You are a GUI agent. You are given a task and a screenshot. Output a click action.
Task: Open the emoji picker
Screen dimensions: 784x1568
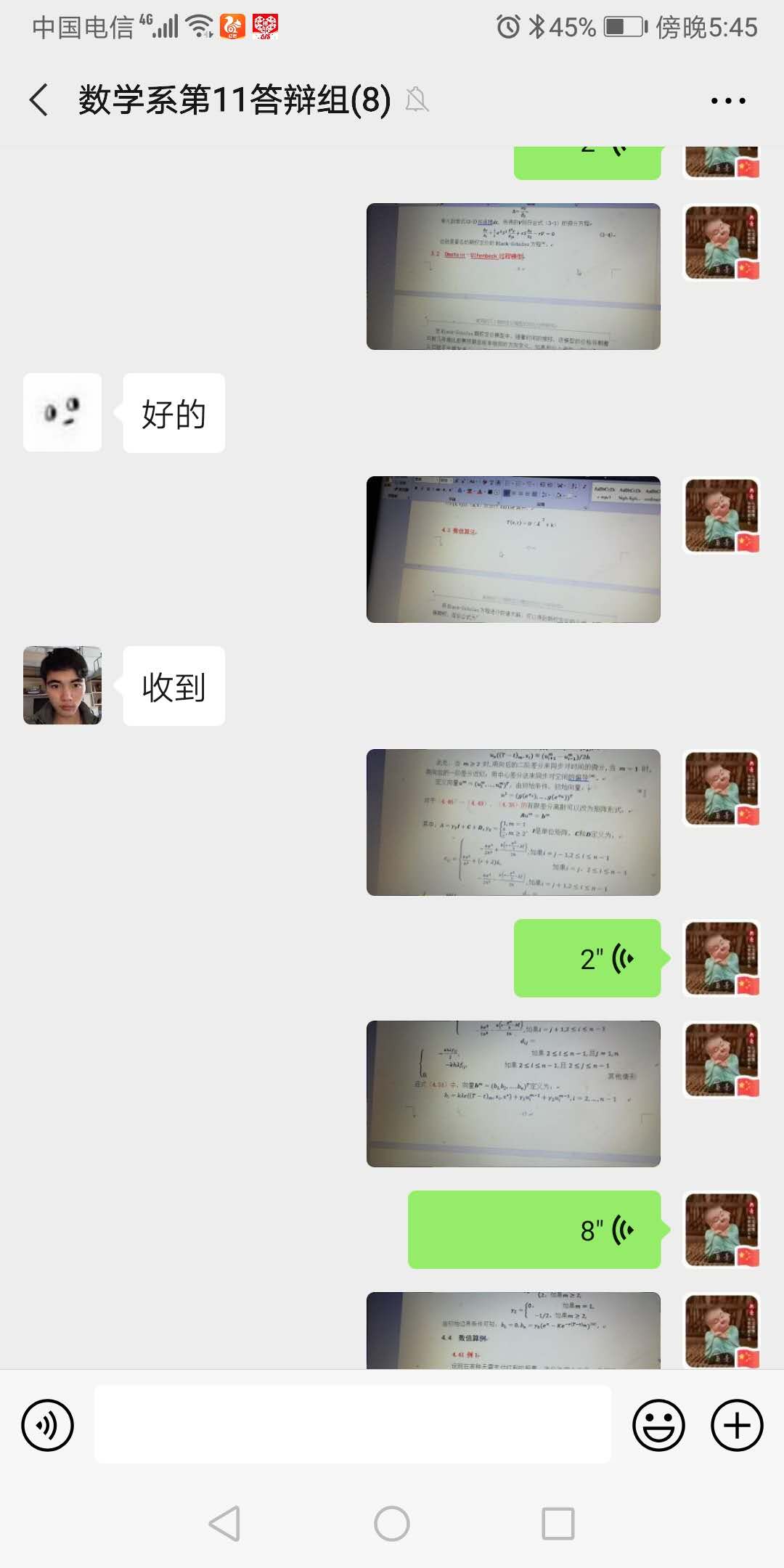tap(658, 1425)
